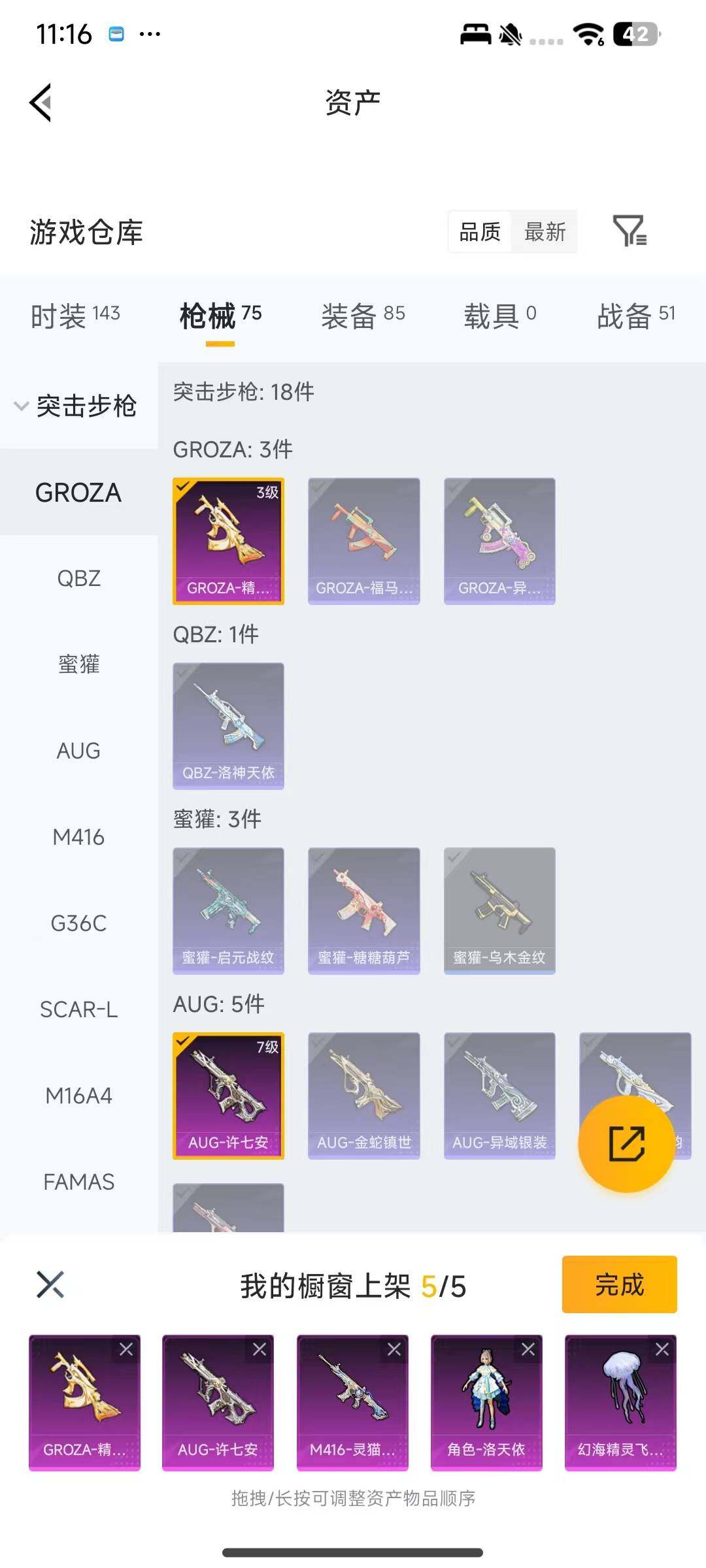Remove 幻海精灵飞 item from the showcase

[662, 1349]
